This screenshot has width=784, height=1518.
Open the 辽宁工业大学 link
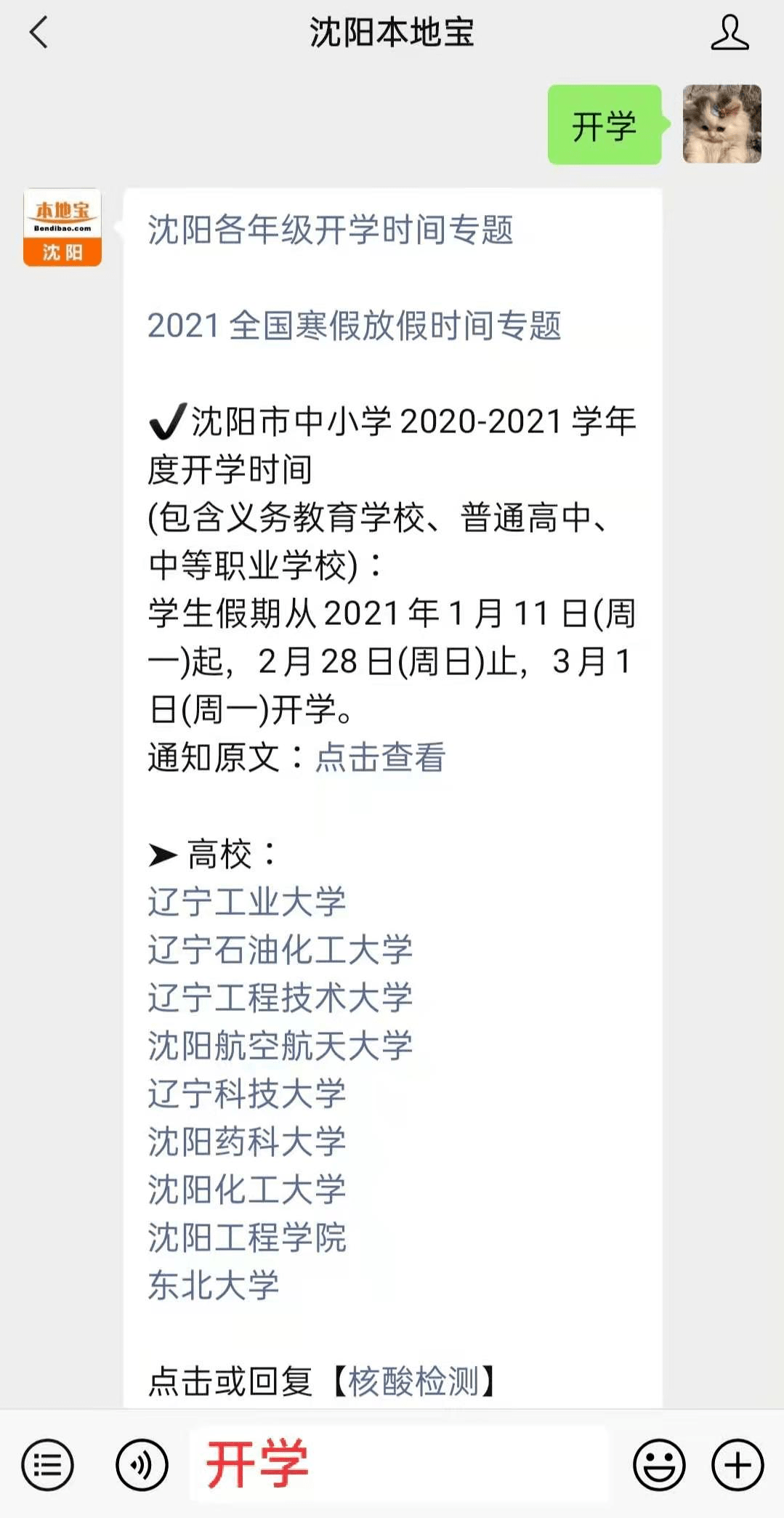pos(247,901)
